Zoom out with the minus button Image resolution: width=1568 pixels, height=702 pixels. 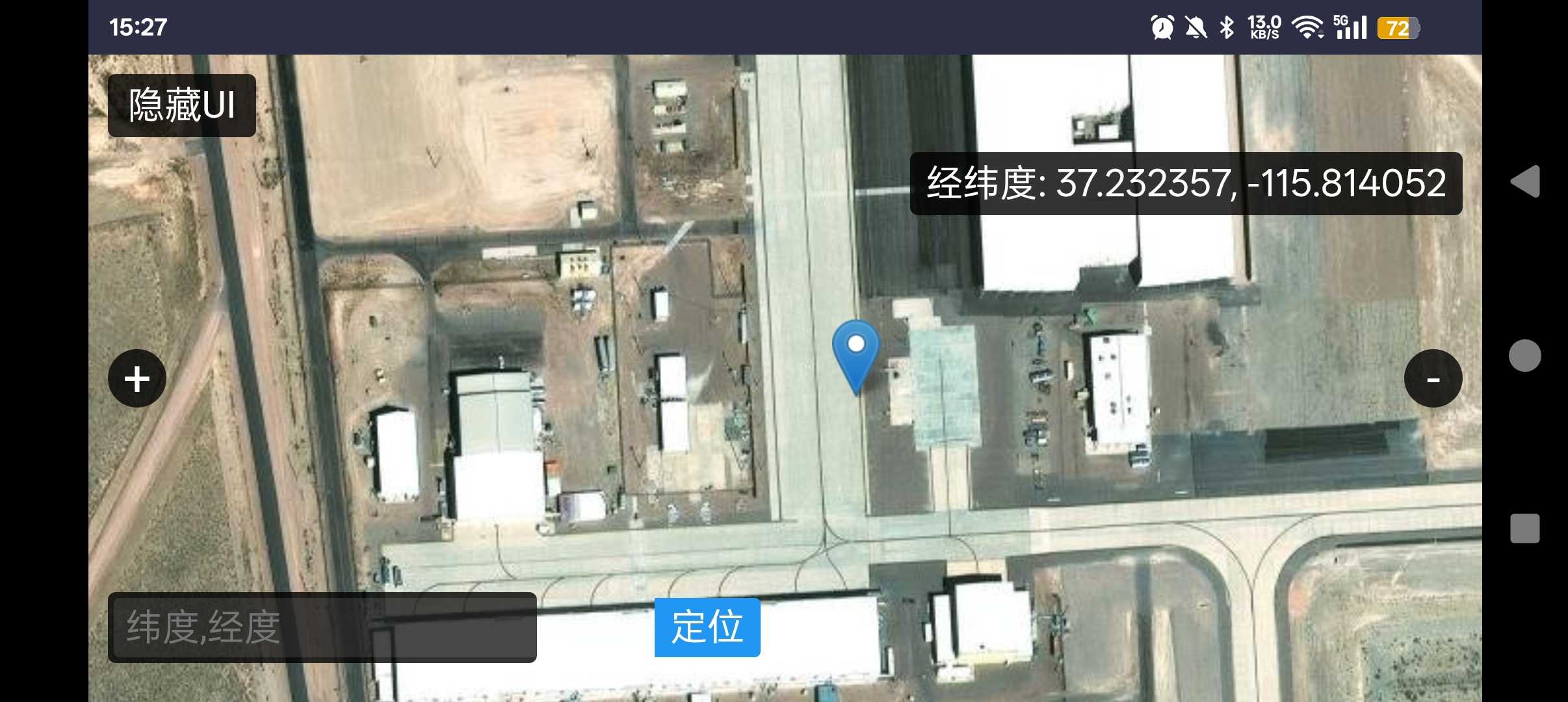1433,378
